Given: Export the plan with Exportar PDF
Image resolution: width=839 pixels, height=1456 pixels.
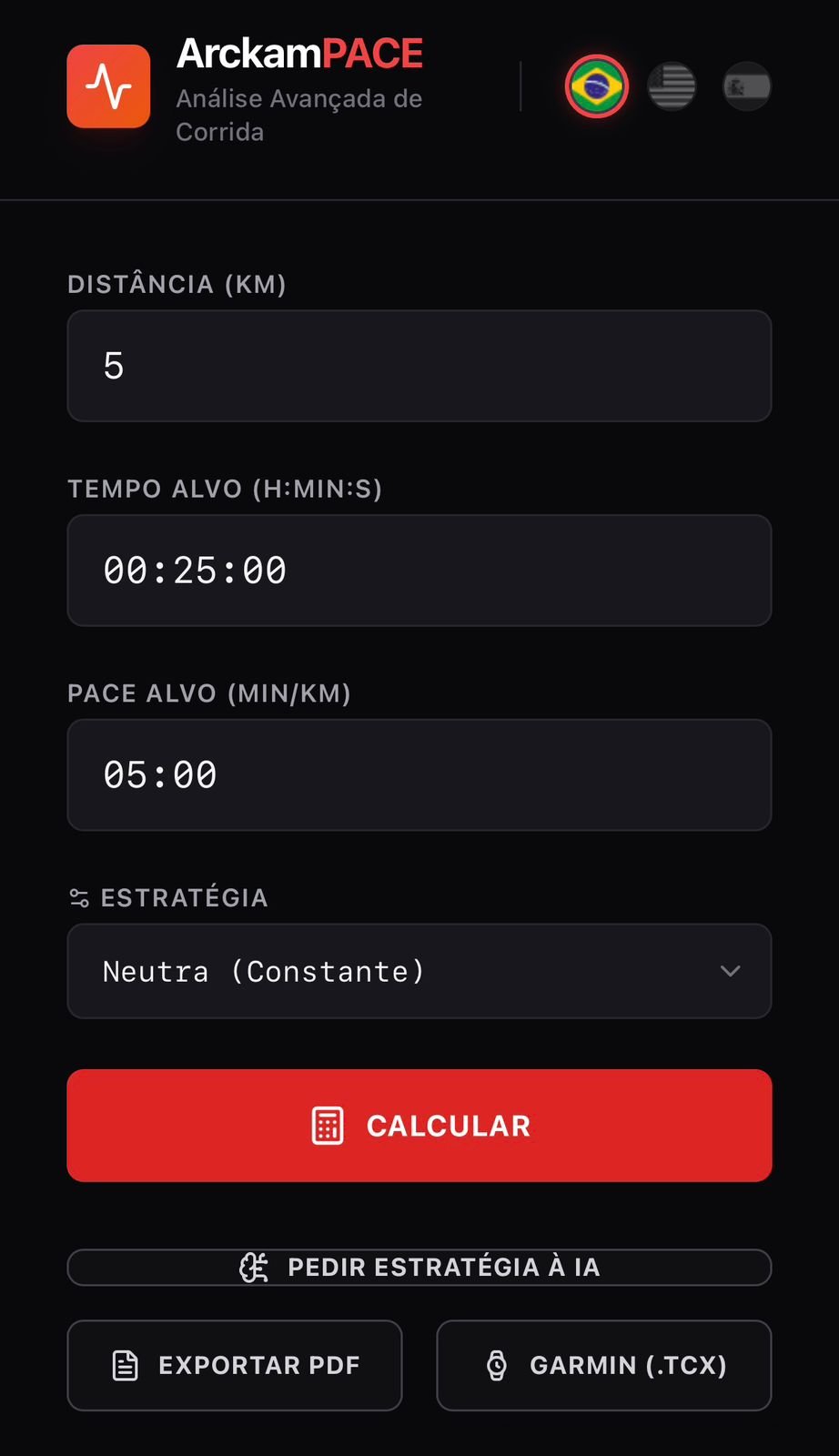Looking at the screenshot, I should pos(235,1365).
